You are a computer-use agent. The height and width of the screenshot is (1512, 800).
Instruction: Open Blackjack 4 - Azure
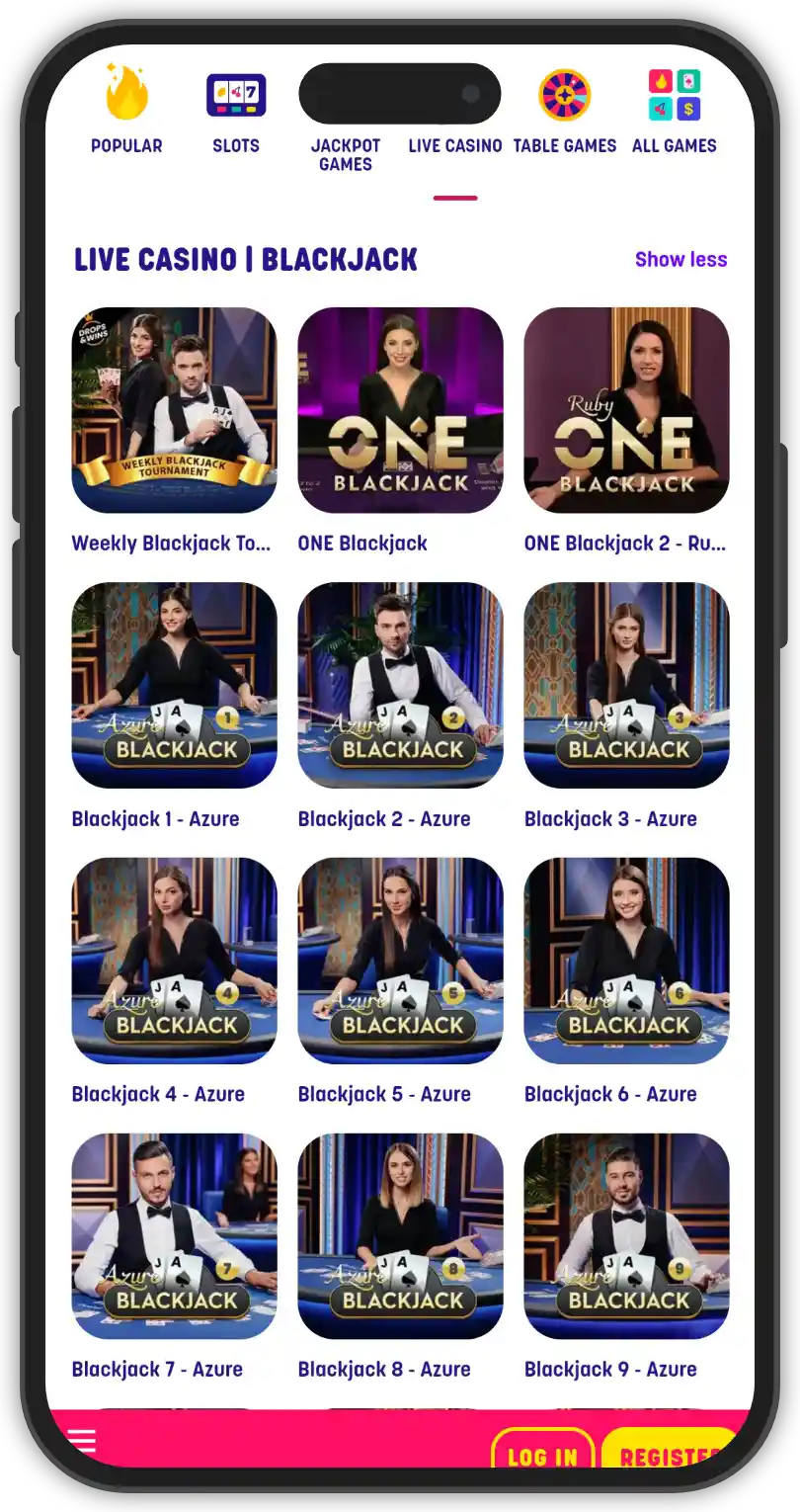point(174,961)
